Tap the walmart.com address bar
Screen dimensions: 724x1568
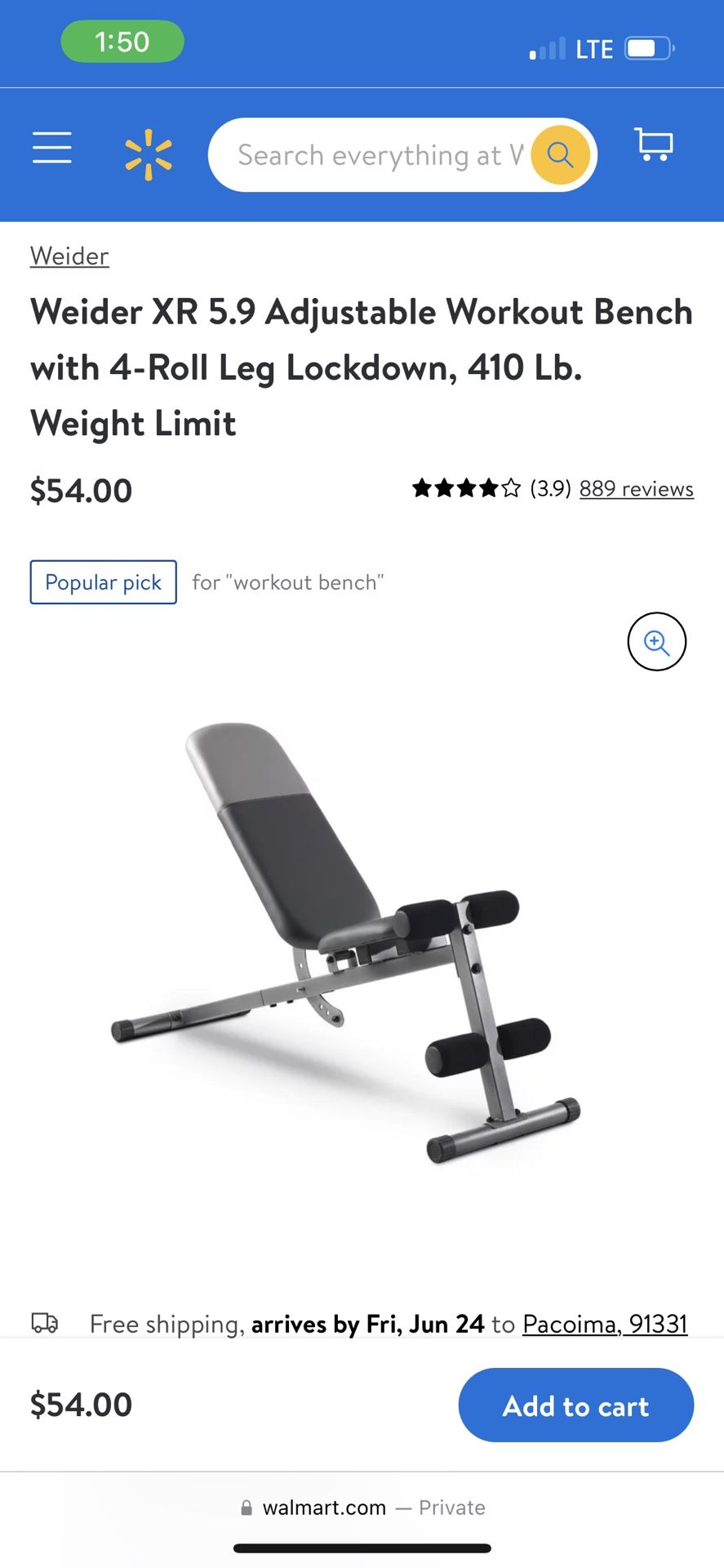click(x=362, y=1508)
